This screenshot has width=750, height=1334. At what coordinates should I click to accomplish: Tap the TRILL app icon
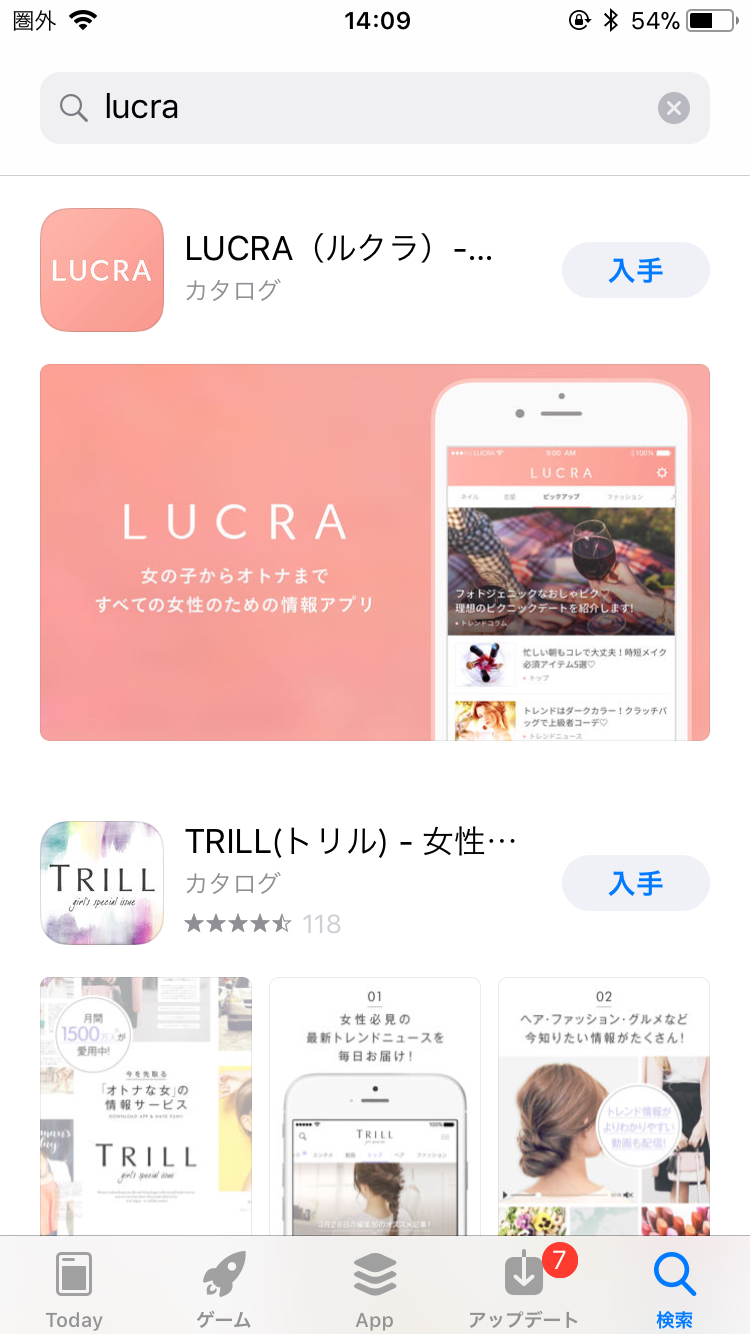coord(100,882)
